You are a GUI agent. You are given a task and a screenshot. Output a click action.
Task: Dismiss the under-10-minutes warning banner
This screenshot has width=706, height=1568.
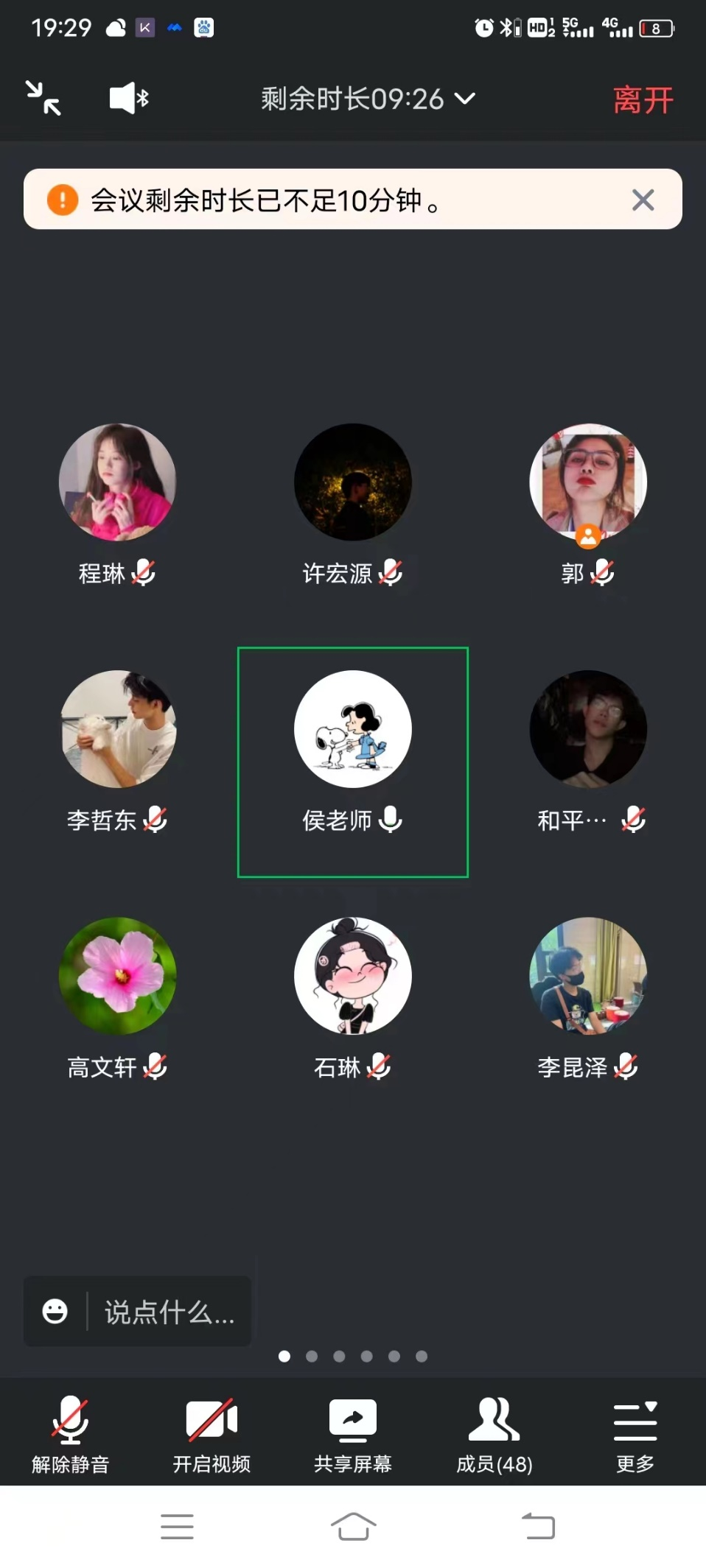coord(643,200)
